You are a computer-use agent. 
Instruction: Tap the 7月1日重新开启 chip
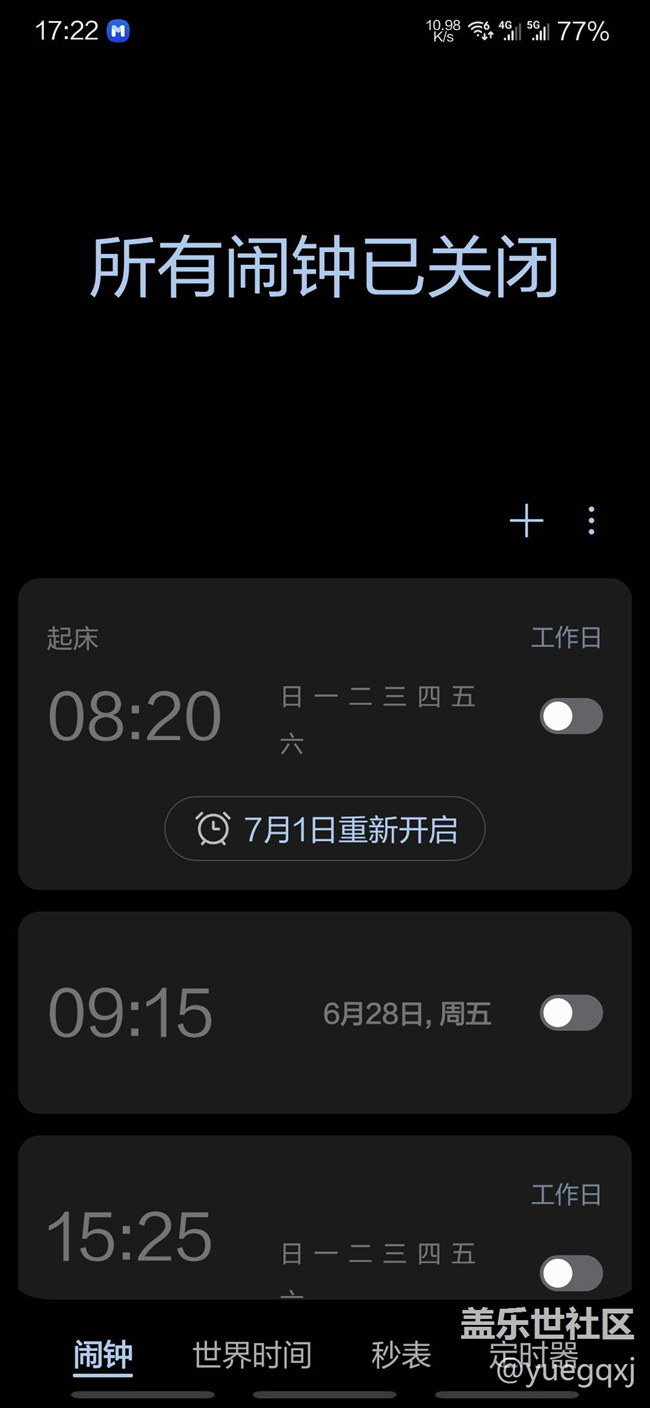324,829
